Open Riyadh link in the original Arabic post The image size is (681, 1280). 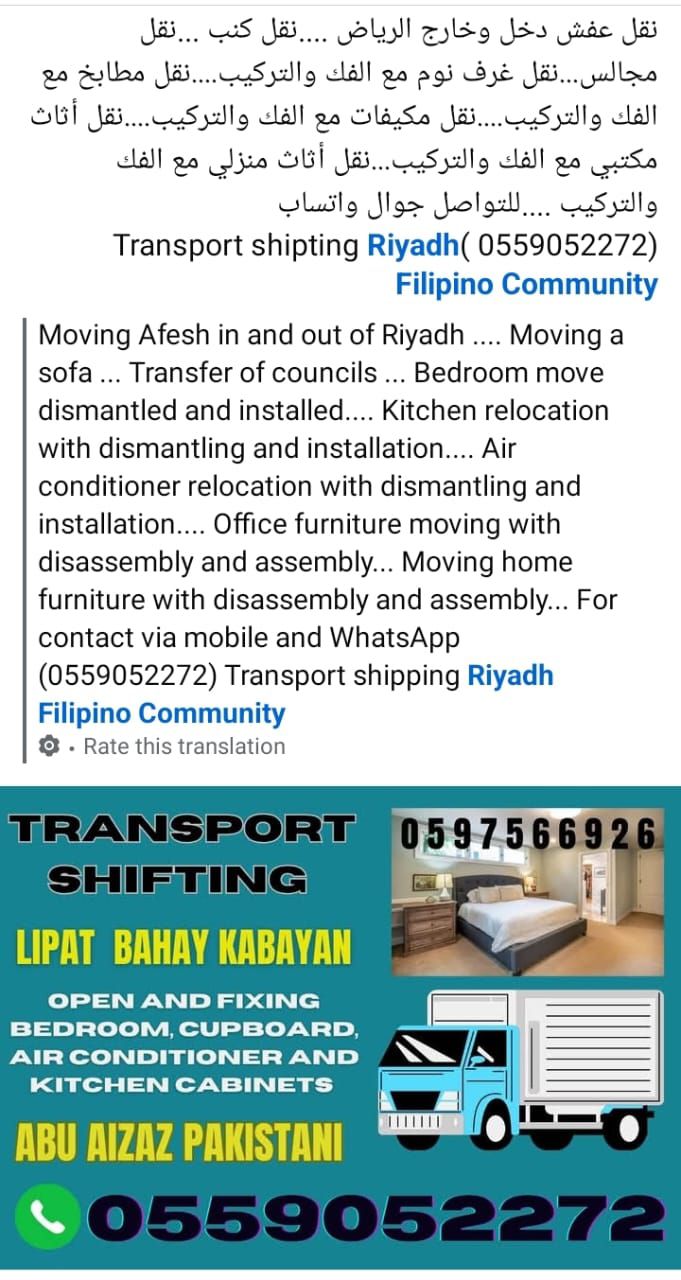click(x=412, y=245)
